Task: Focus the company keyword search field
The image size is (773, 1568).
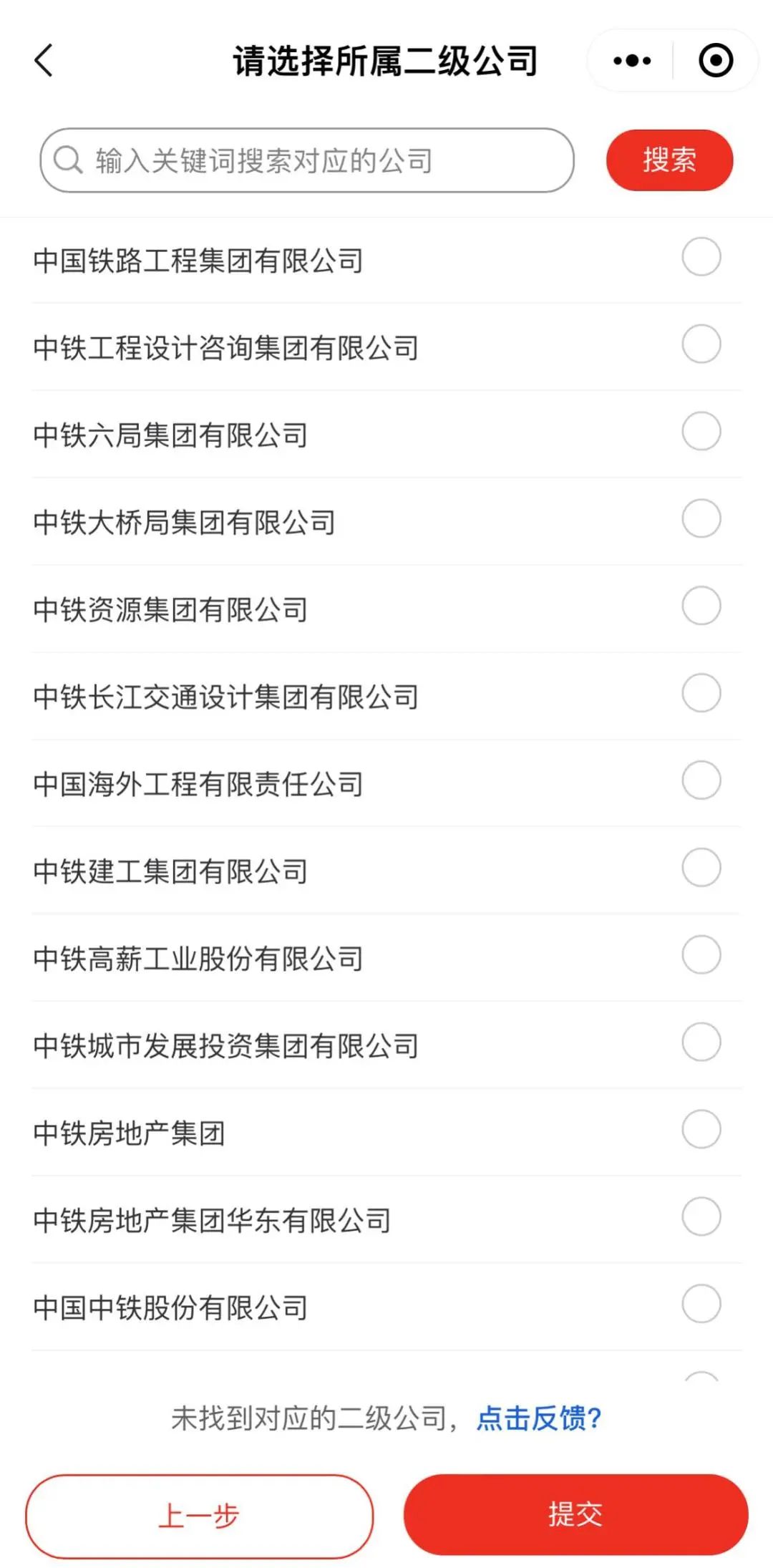Action: pos(308,160)
